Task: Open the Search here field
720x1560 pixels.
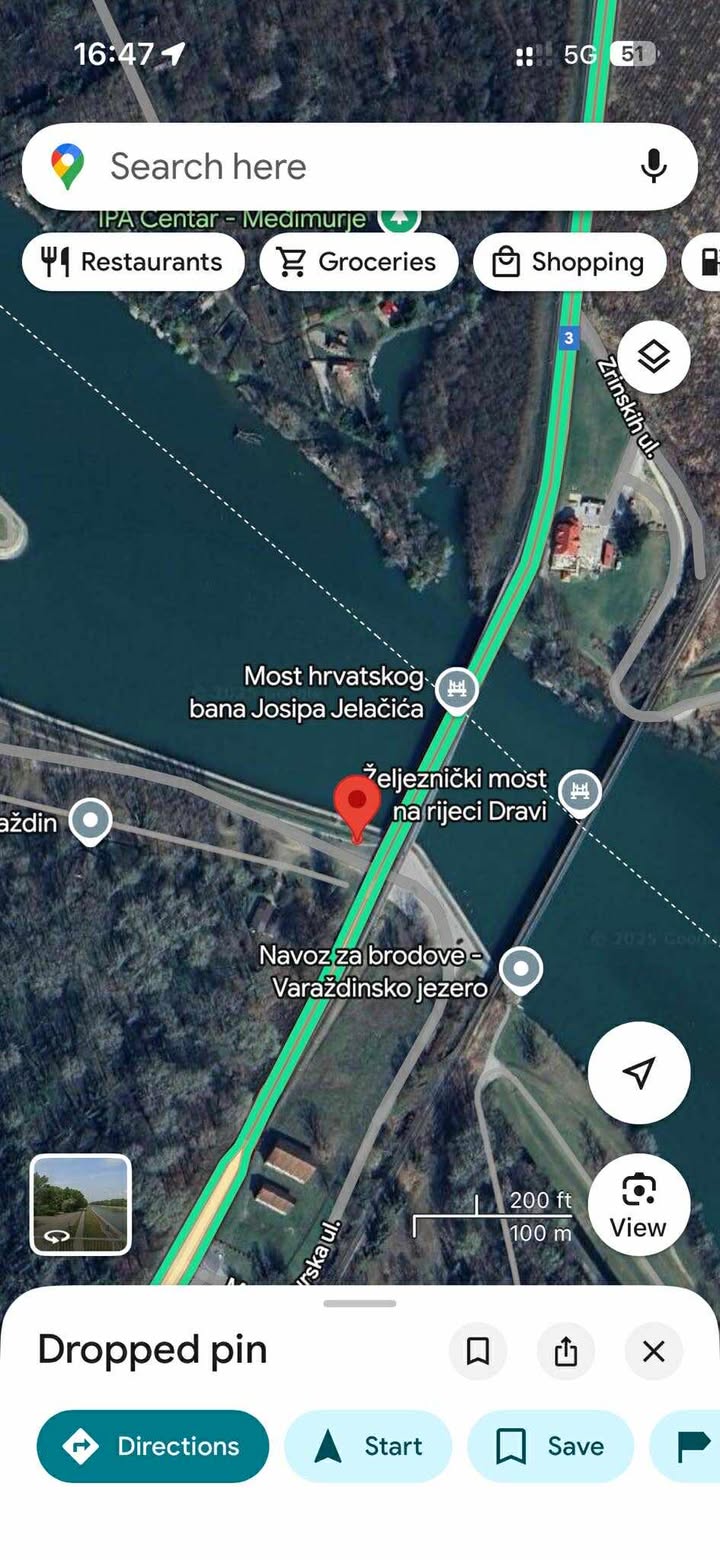Action: (x=330, y=166)
